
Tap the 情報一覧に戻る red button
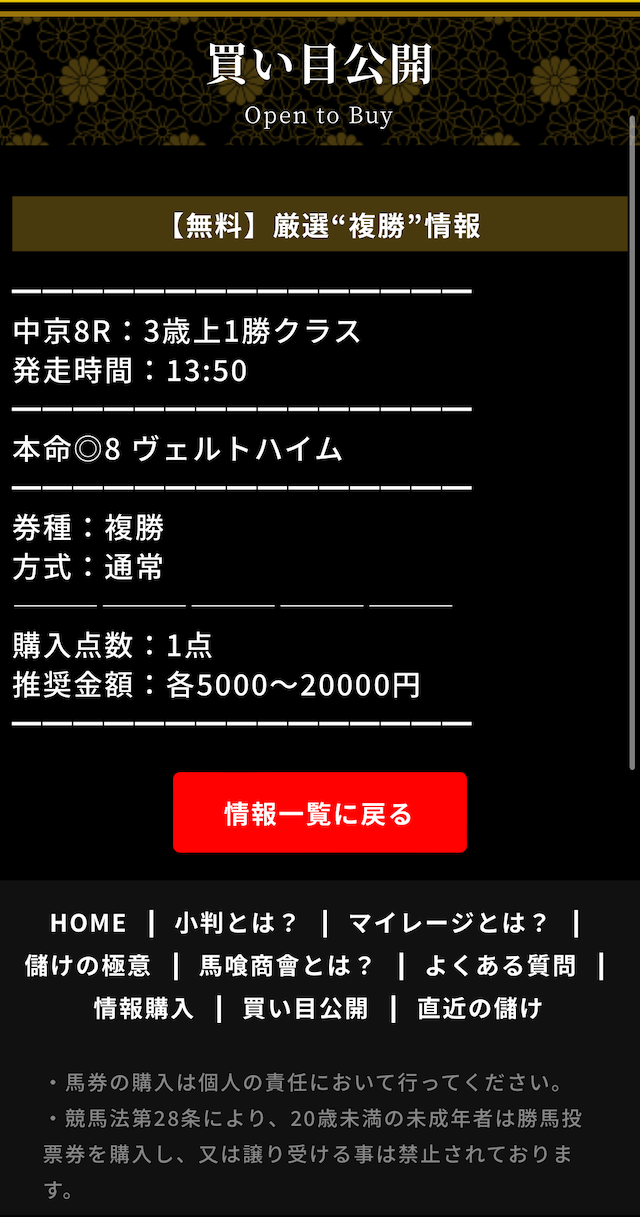coord(320,812)
